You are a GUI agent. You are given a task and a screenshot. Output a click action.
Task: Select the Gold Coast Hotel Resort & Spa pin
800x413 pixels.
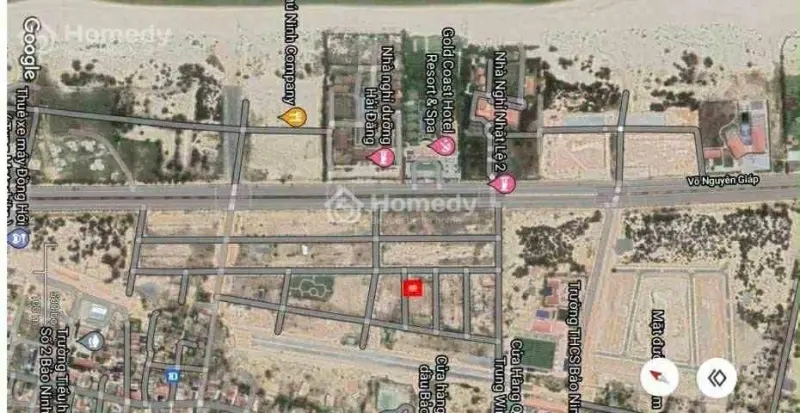click(443, 146)
